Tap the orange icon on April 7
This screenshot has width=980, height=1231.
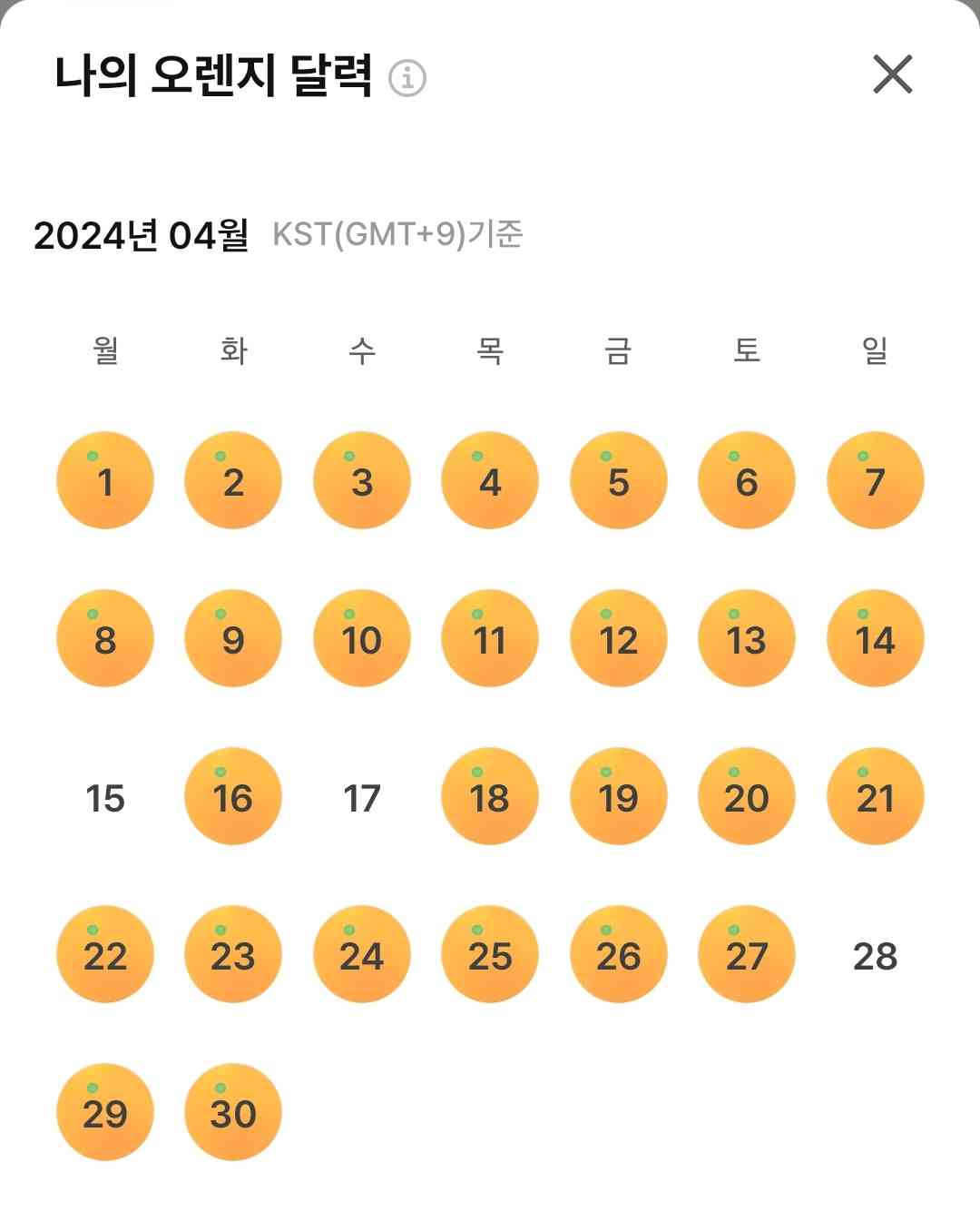tap(873, 479)
